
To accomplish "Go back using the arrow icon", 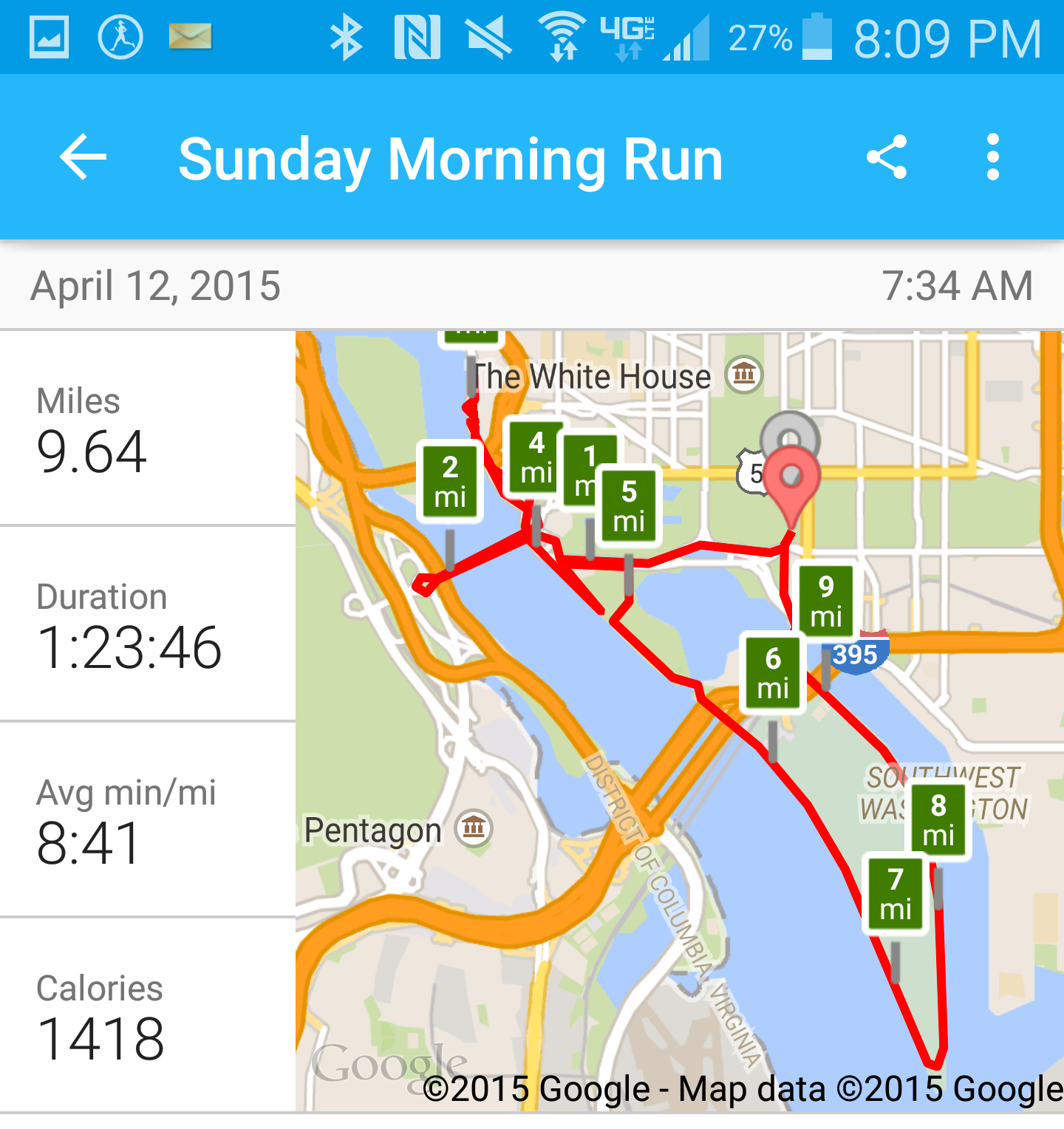I will 83,157.
